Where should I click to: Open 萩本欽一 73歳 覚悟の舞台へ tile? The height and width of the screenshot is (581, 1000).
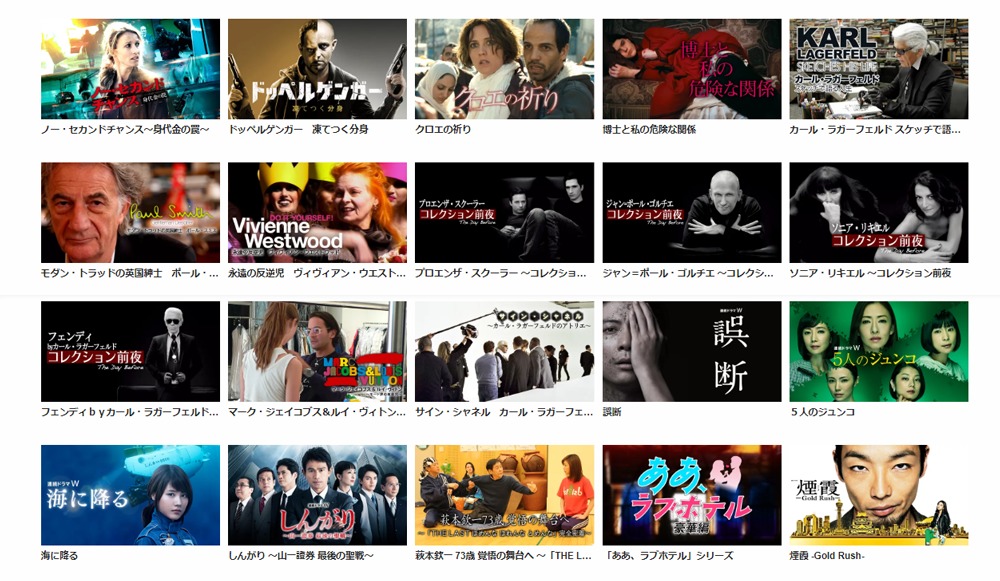click(x=504, y=494)
